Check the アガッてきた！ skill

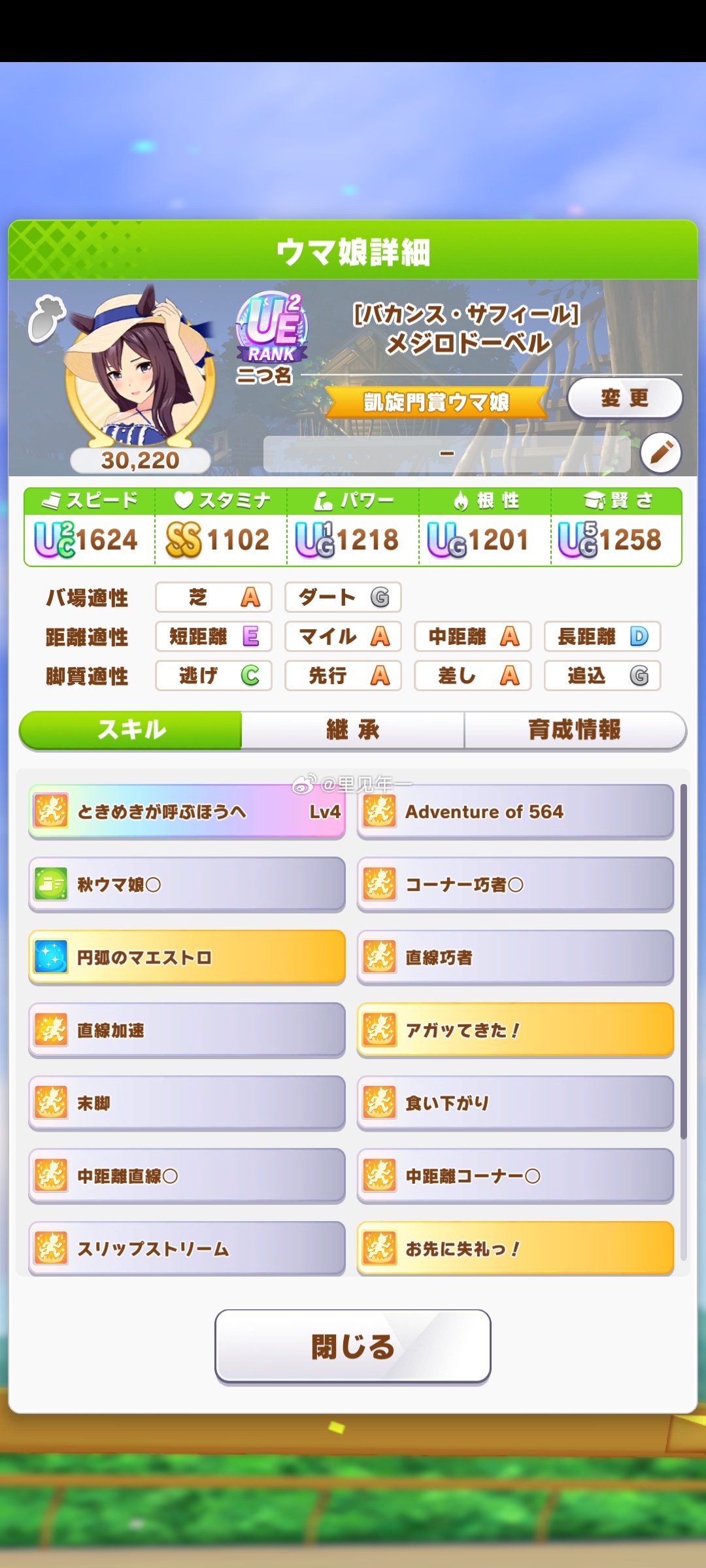tap(515, 1030)
